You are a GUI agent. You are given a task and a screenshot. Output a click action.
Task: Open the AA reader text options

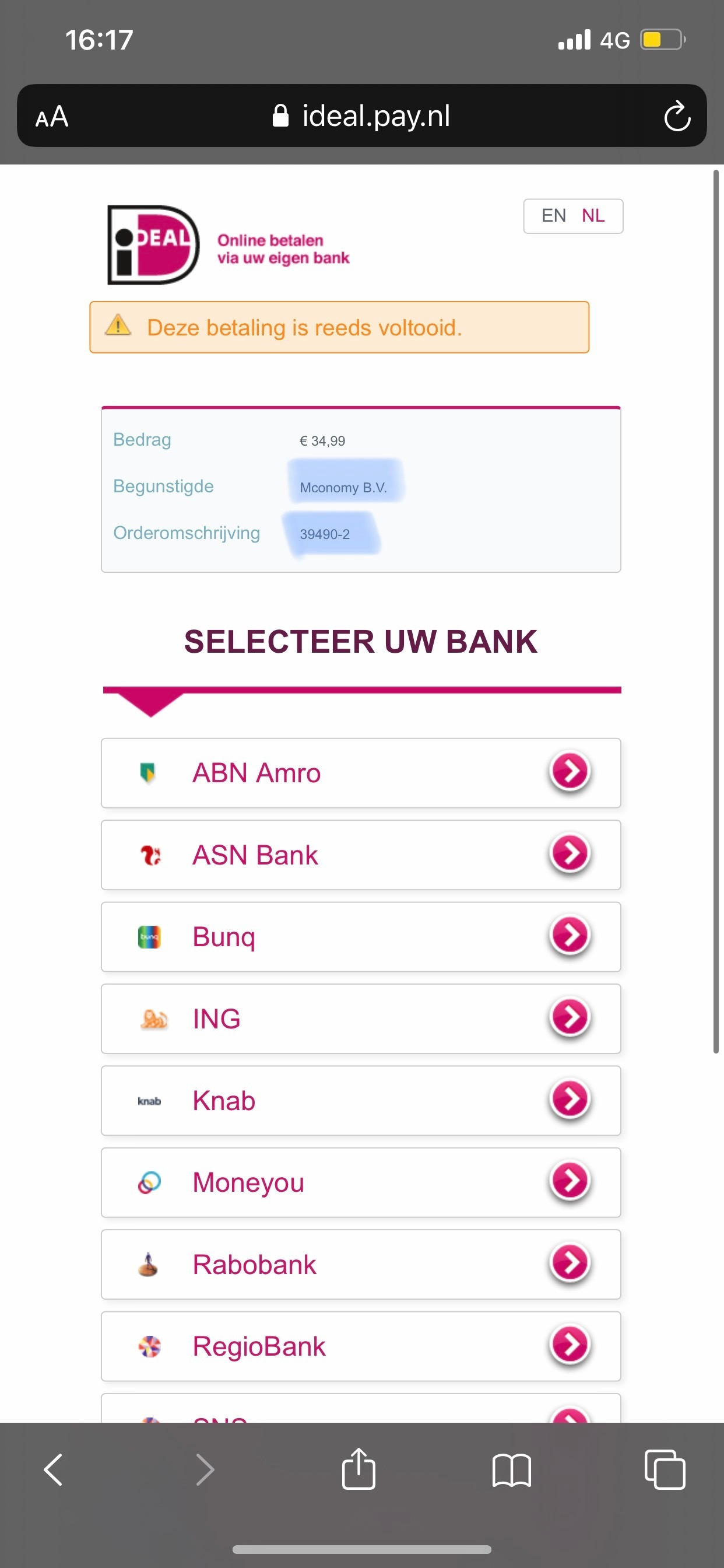pyautogui.click(x=52, y=116)
